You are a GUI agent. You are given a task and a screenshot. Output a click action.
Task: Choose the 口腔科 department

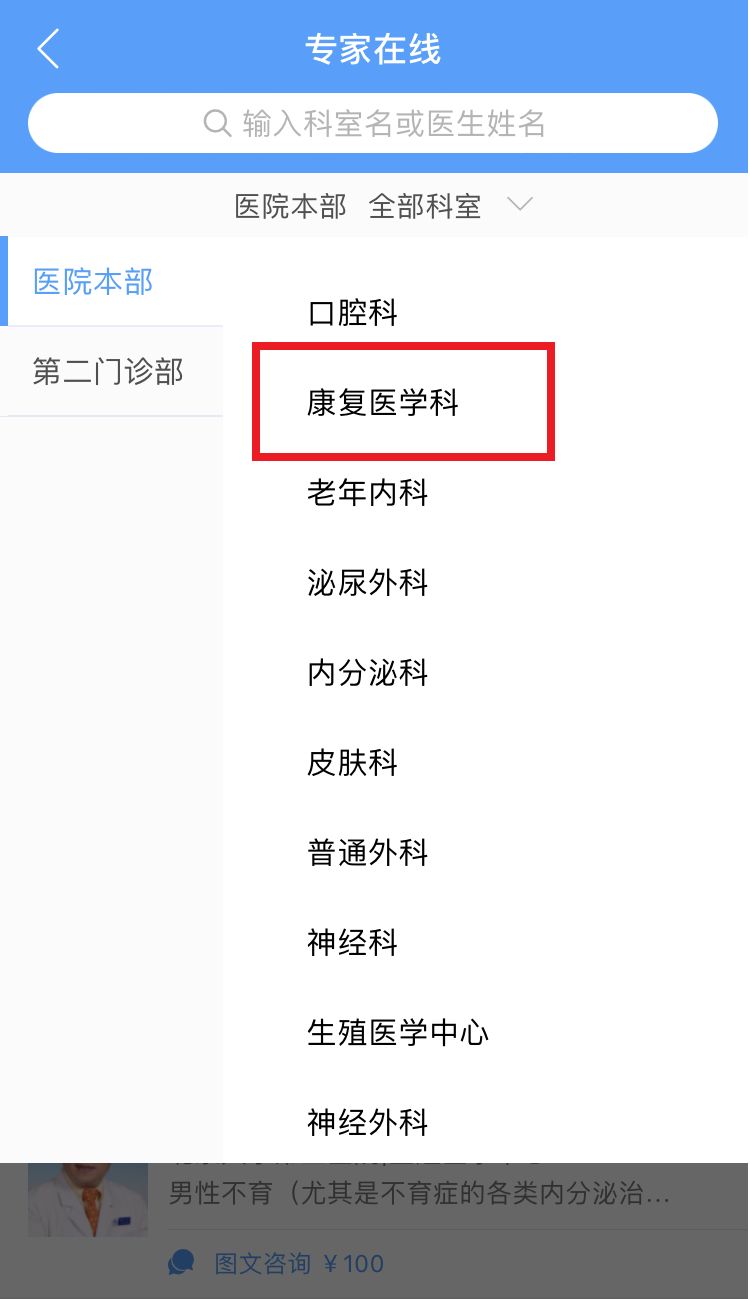click(x=352, y=313)
